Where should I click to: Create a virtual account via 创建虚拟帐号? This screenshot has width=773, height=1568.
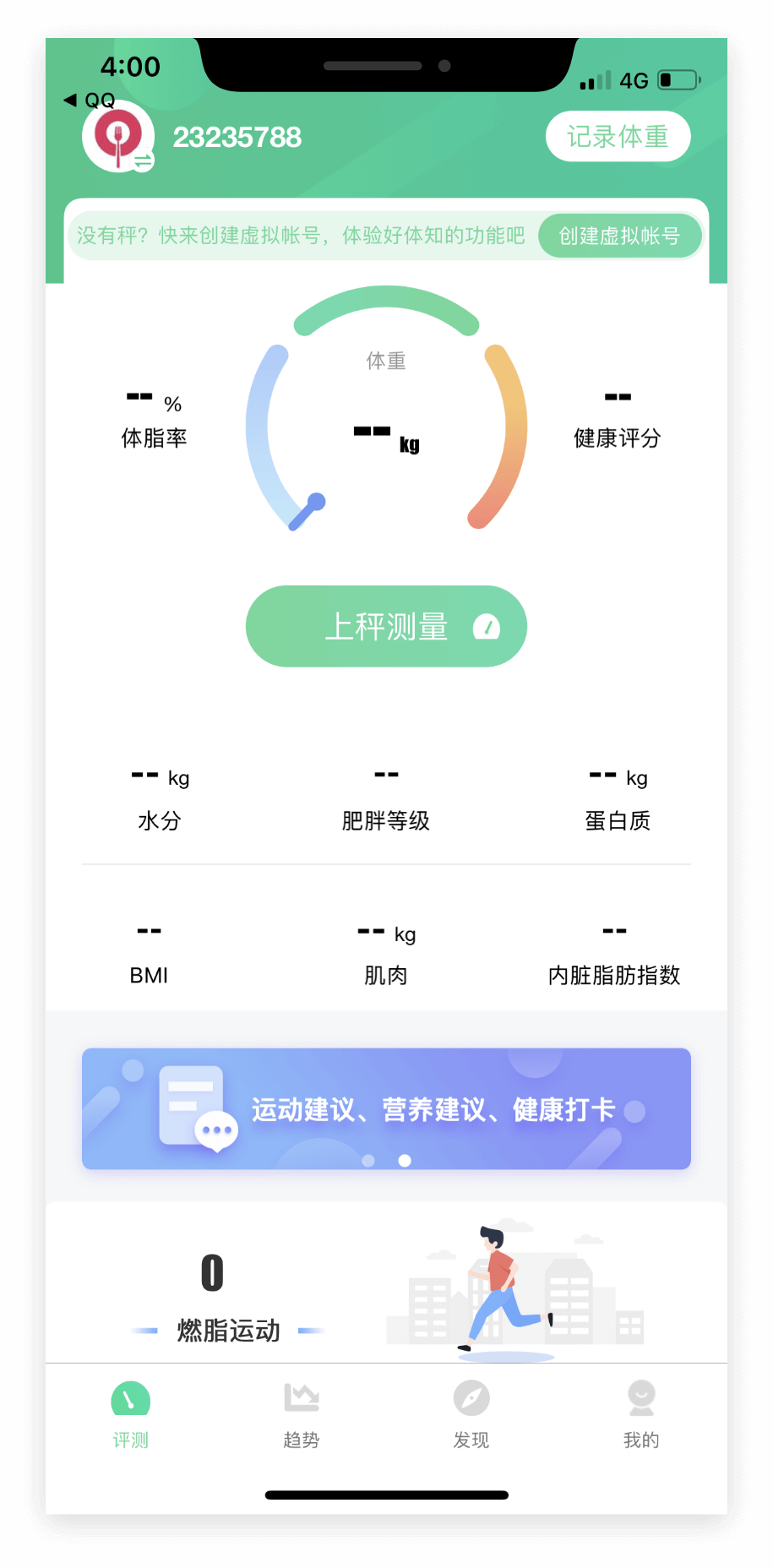[619, 236]
